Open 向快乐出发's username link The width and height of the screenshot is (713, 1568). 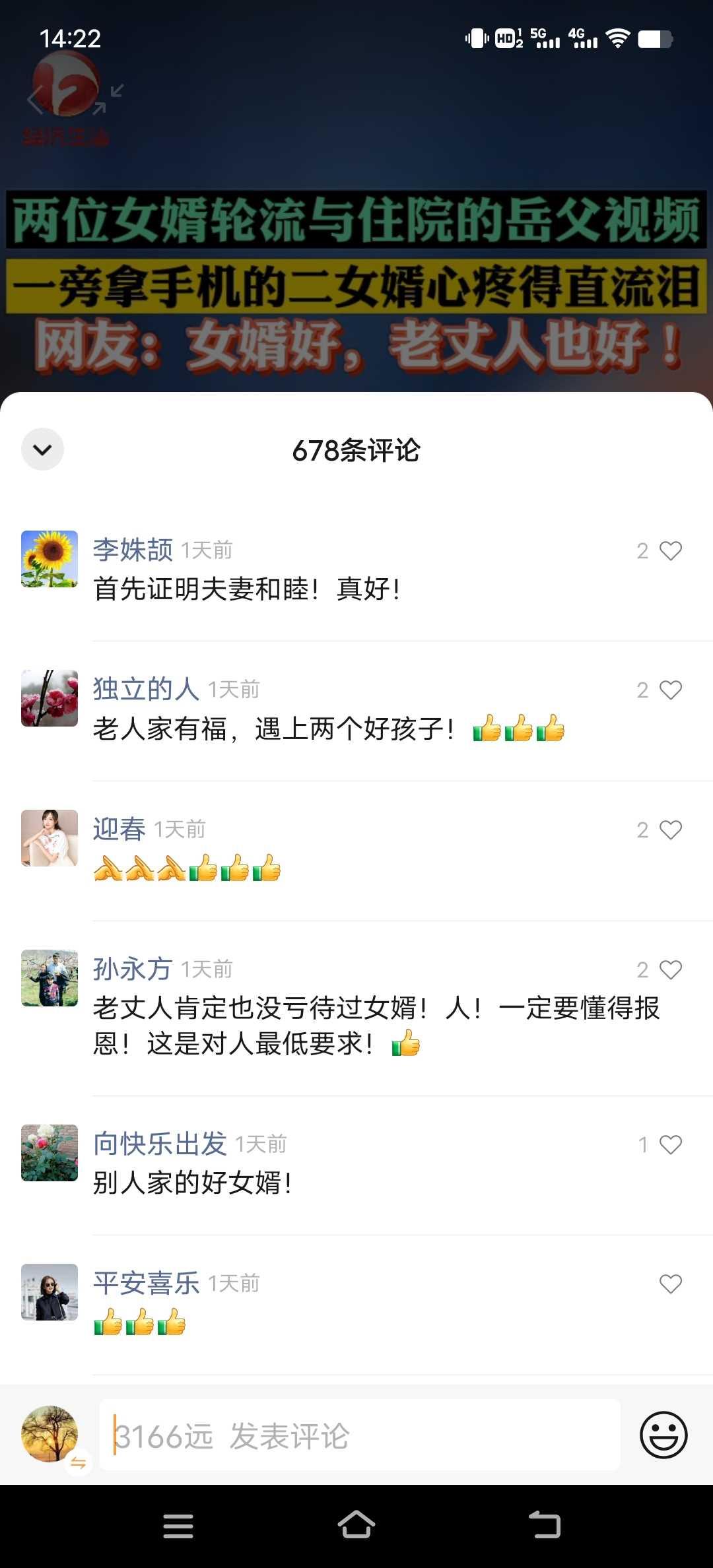pyautogui.click(x=160, y=1144)
